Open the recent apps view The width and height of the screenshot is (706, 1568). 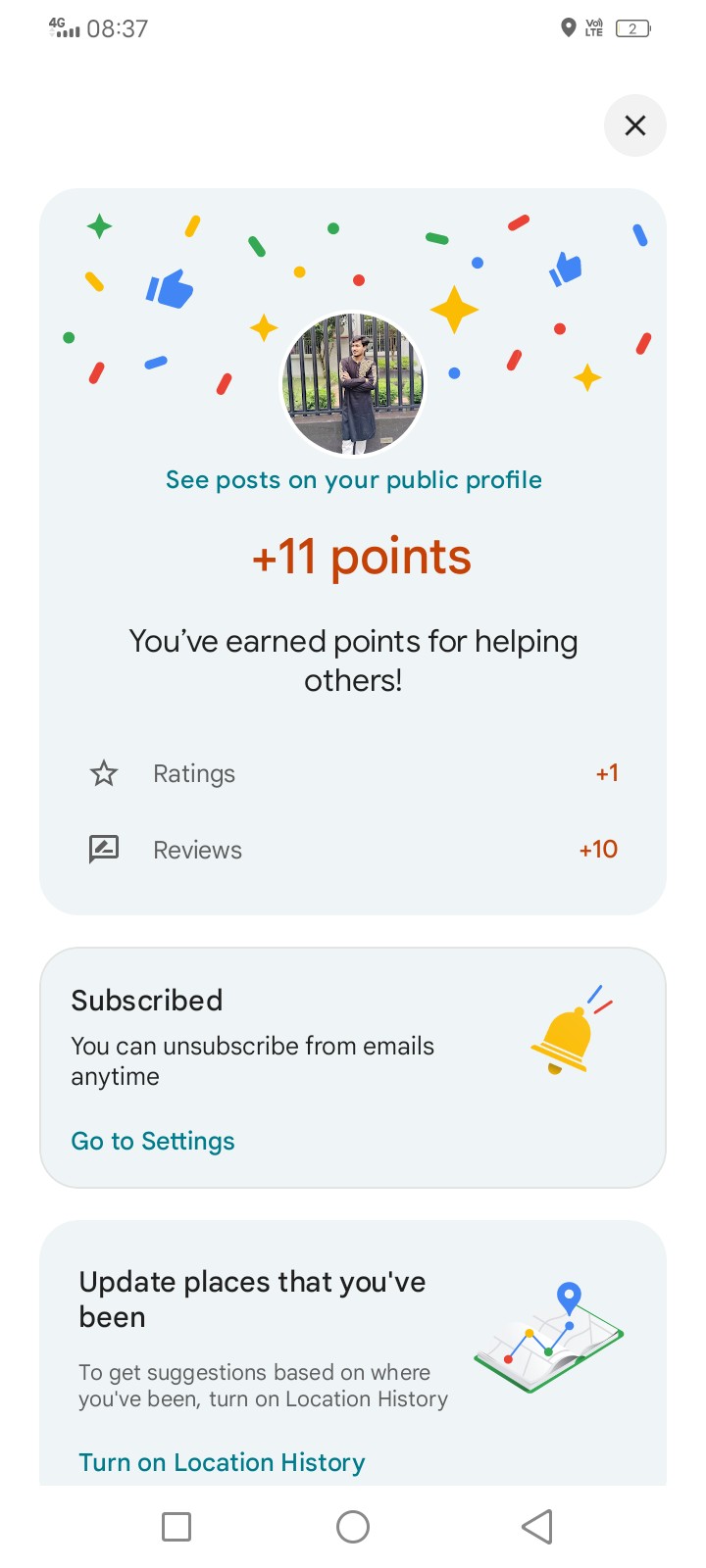[x=176, y=1526]
